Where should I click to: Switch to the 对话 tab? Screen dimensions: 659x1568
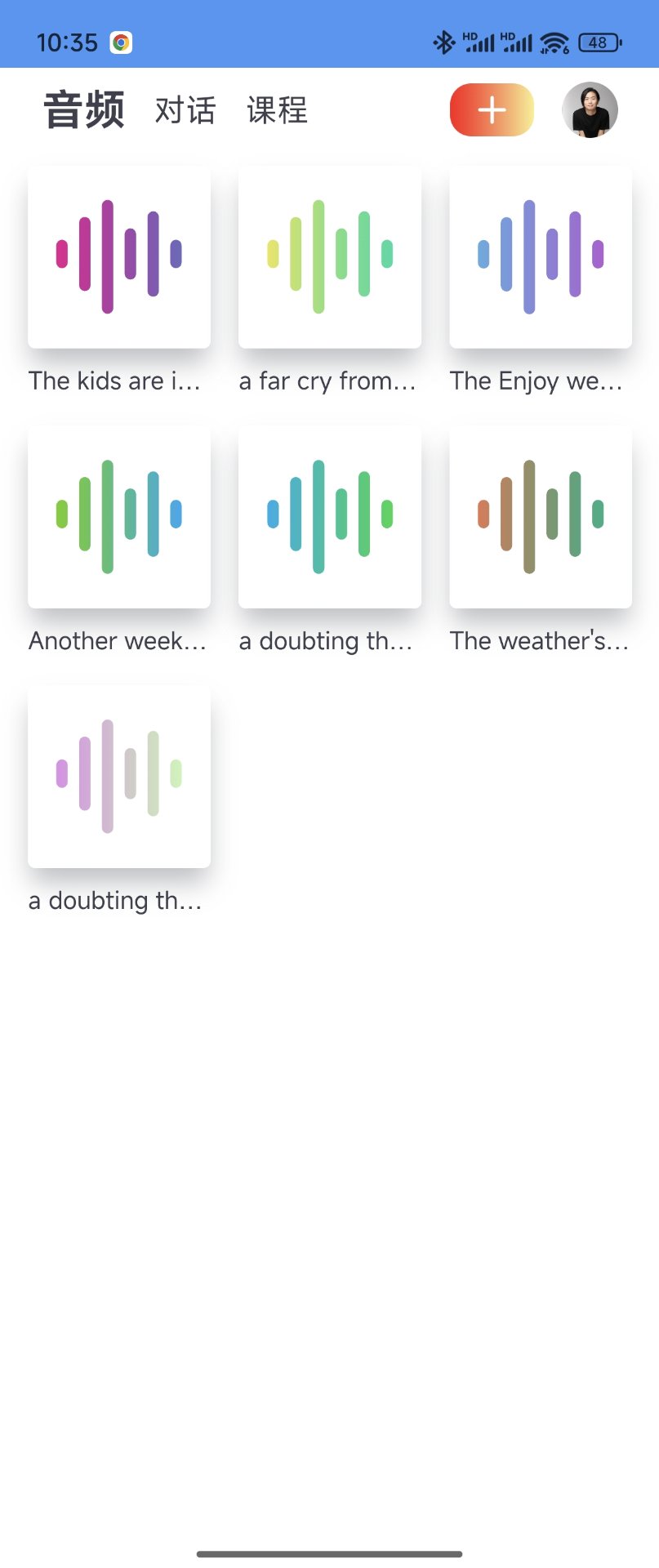tap(185, 110)
